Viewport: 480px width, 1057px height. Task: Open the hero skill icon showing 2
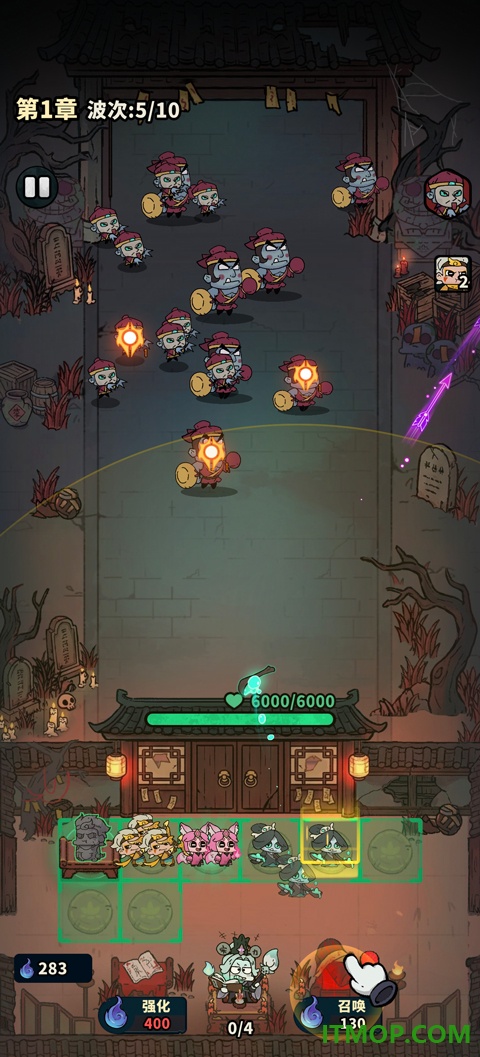[x=452, y=274]
